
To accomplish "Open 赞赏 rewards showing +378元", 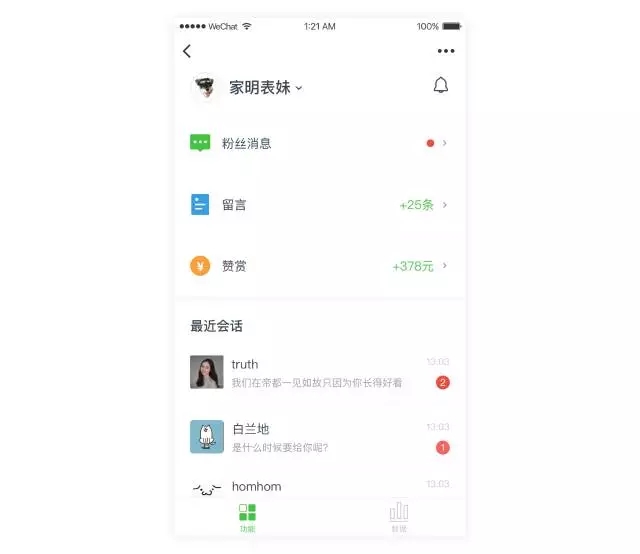I will [319, 266].
